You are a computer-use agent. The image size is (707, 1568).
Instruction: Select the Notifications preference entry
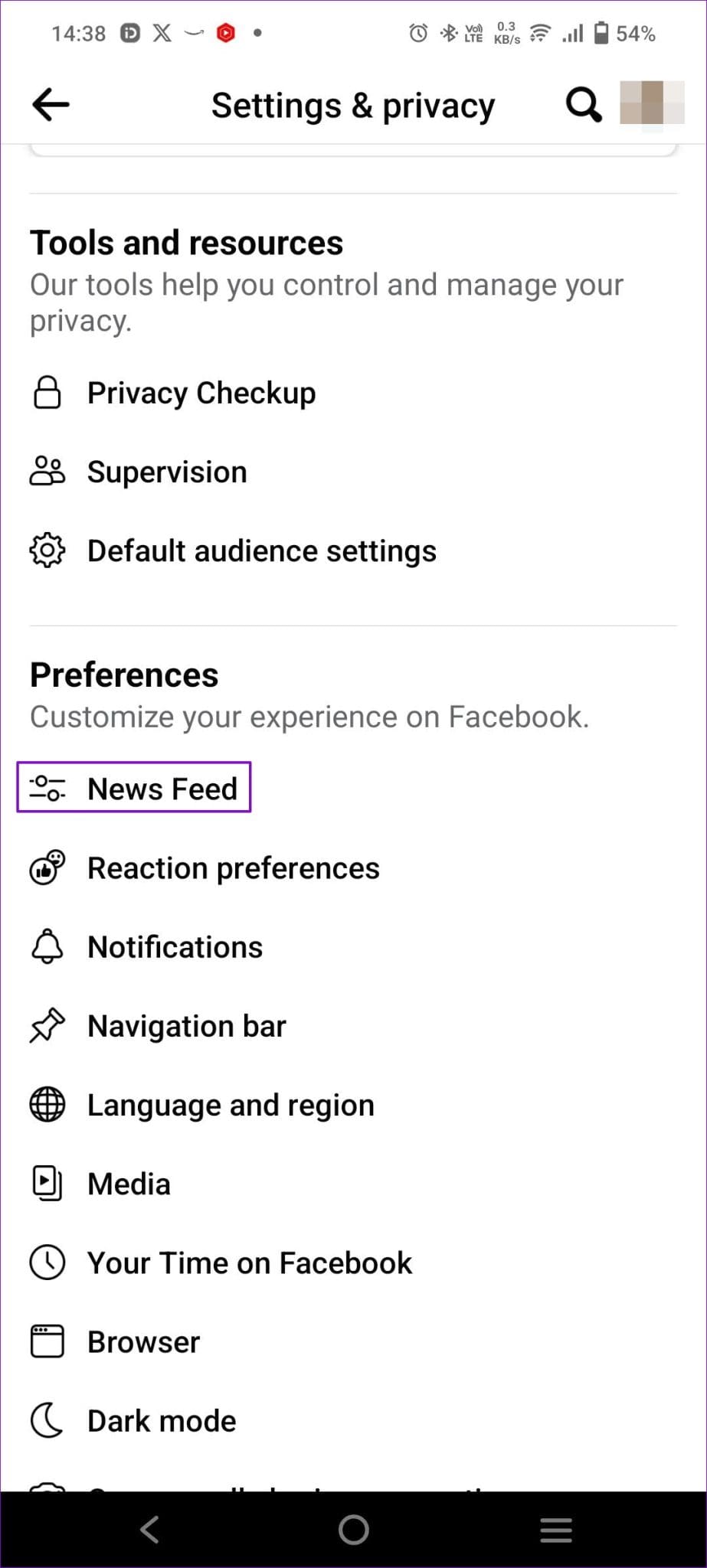(x=175, y=947)
